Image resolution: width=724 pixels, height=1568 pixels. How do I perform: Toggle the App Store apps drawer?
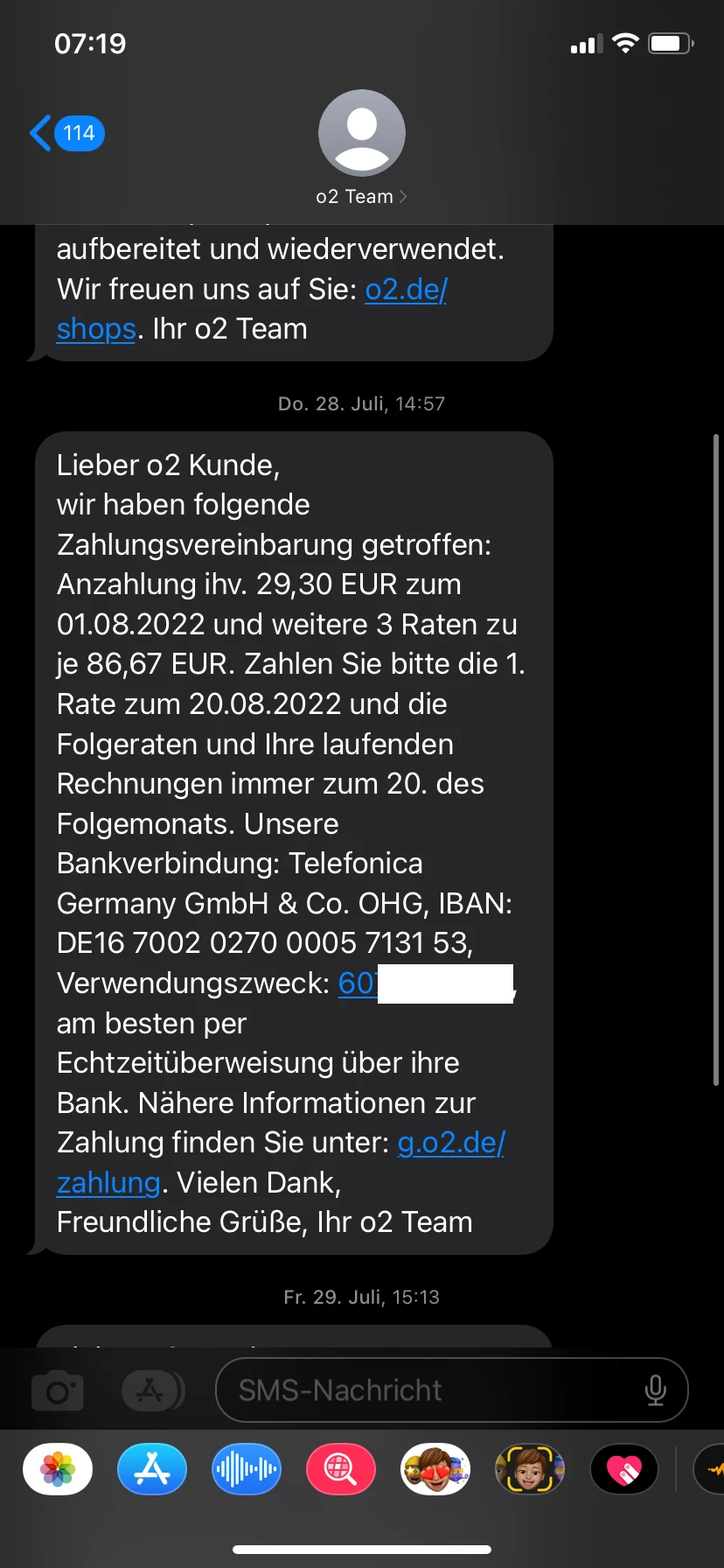coord(152,1390)
